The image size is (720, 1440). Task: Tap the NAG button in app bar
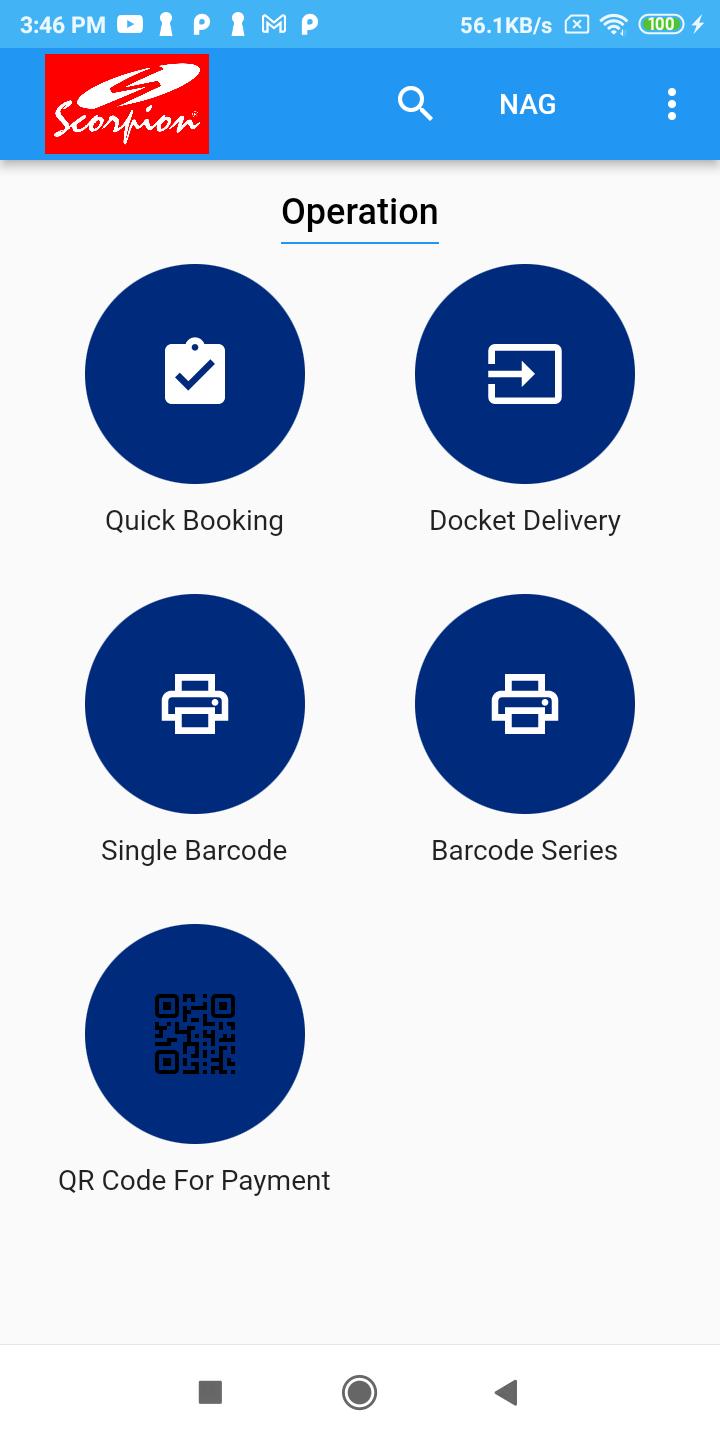[528, 104]
